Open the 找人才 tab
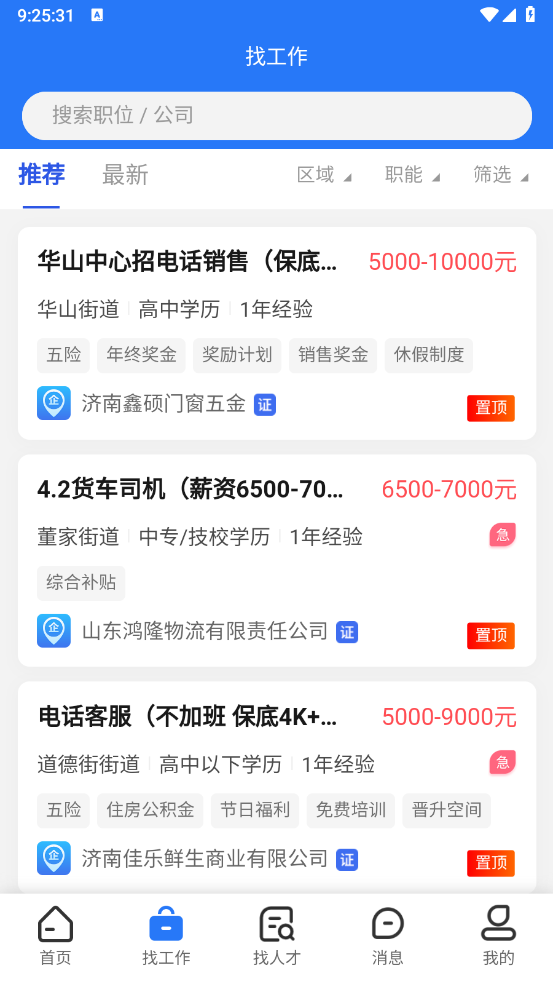 click(277, 936)
